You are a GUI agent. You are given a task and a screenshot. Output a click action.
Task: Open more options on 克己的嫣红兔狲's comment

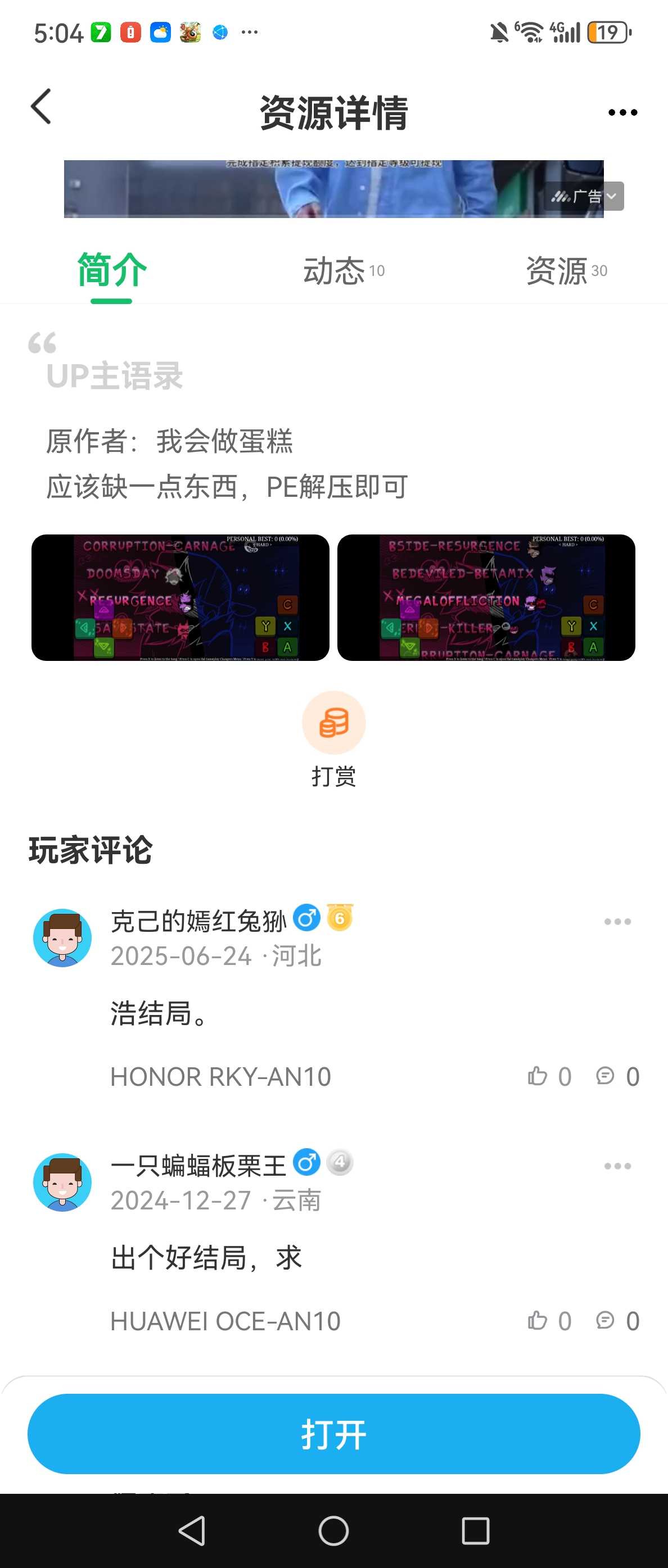617,922
